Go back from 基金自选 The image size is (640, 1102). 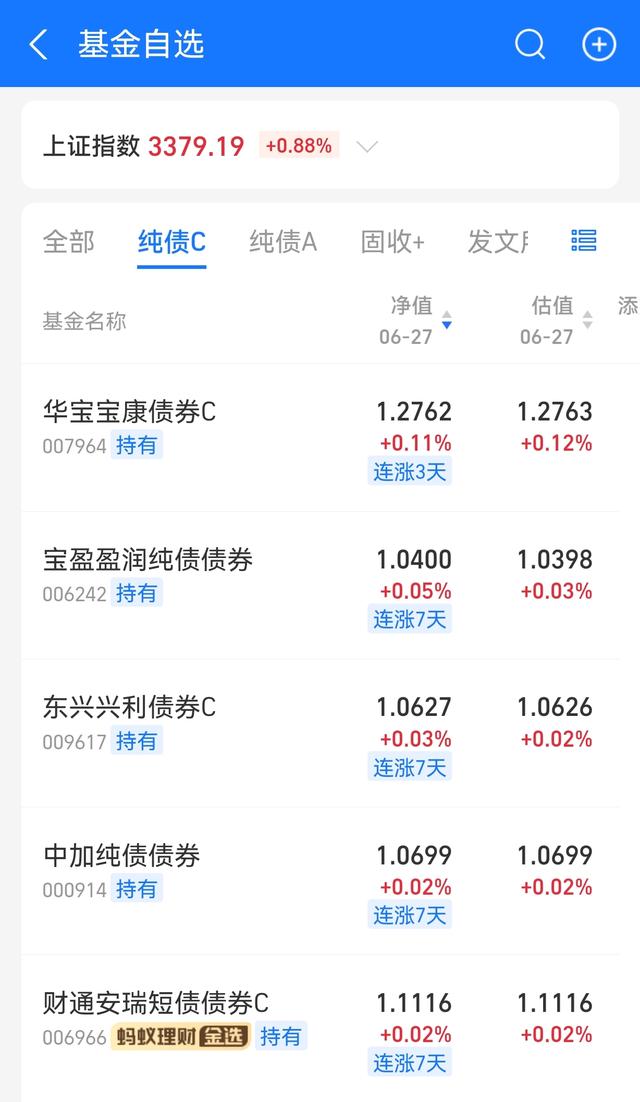click(39, 44)
